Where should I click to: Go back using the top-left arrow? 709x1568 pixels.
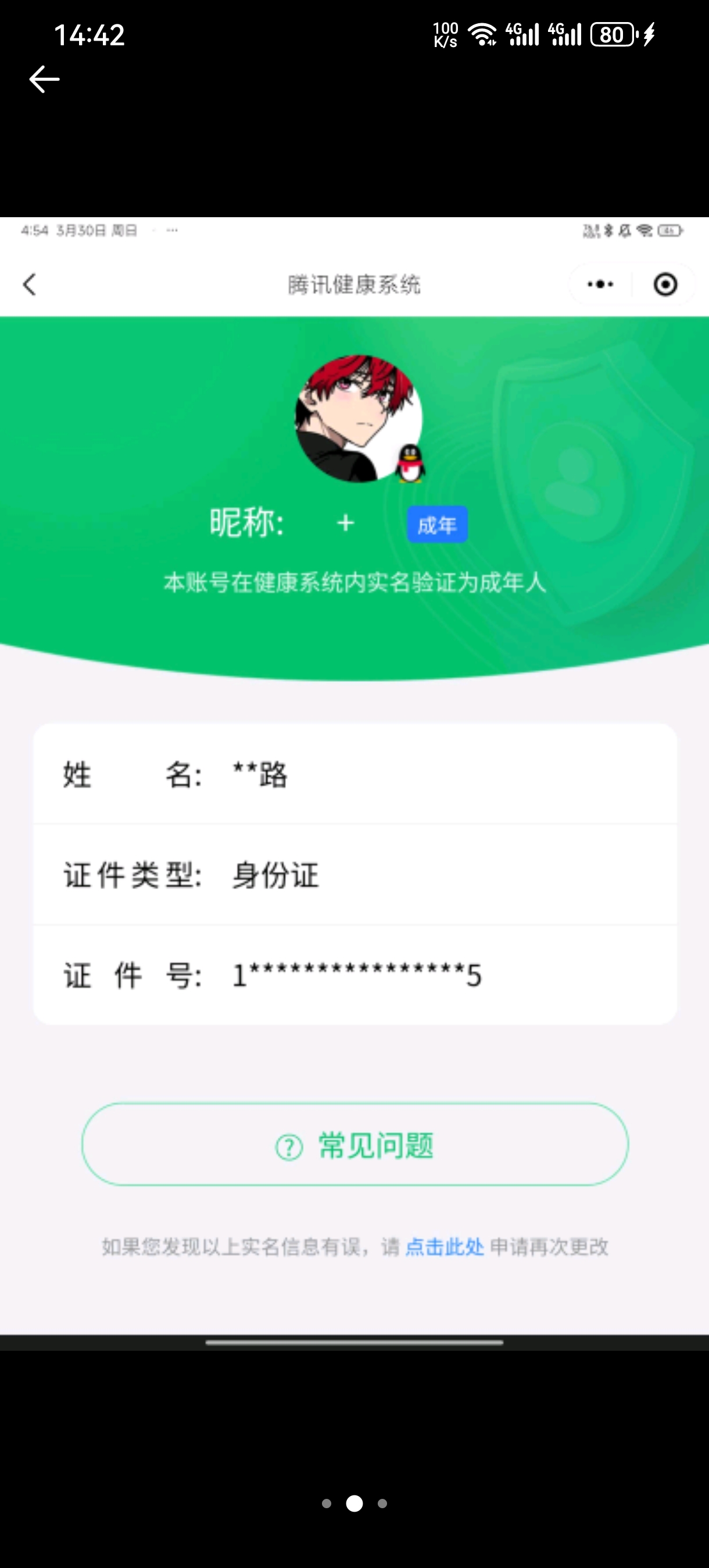click(44, 79)
